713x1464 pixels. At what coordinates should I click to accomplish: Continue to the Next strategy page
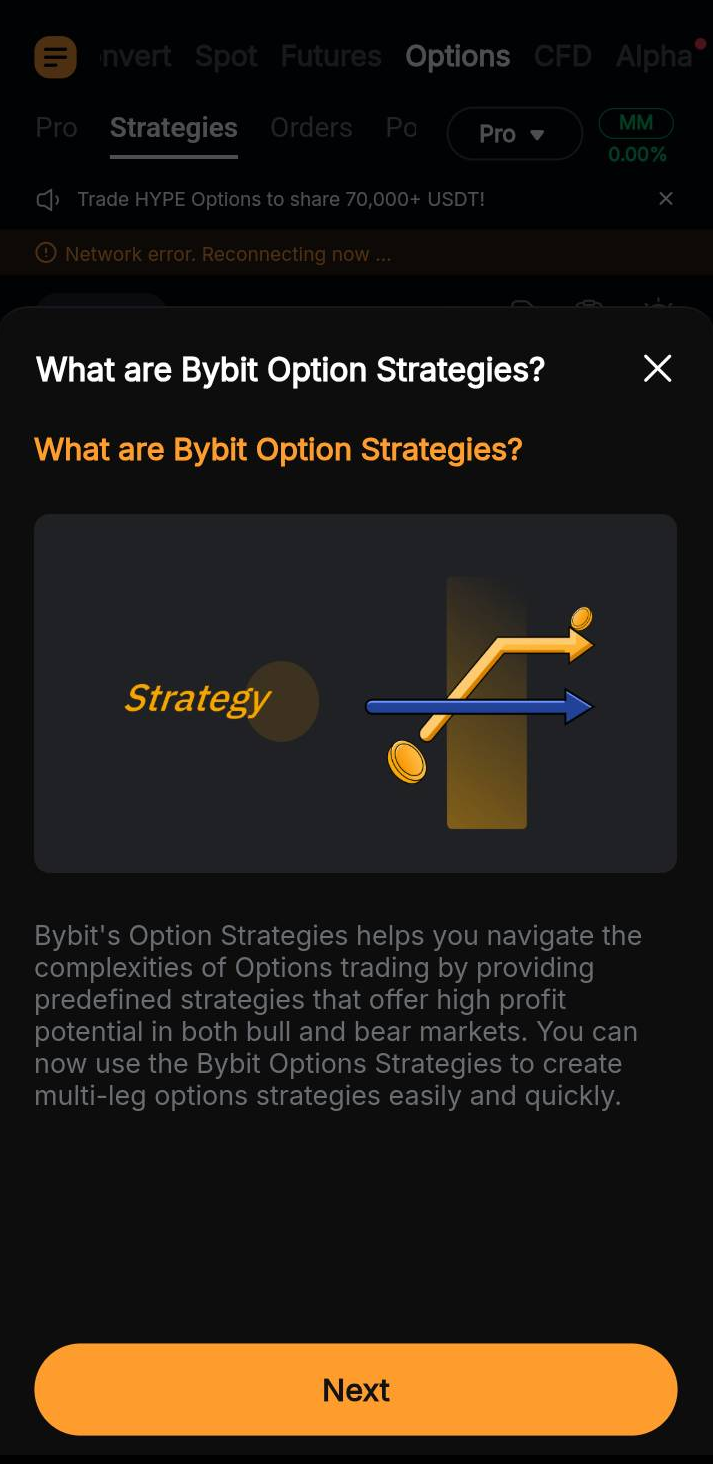[356, 1389]
